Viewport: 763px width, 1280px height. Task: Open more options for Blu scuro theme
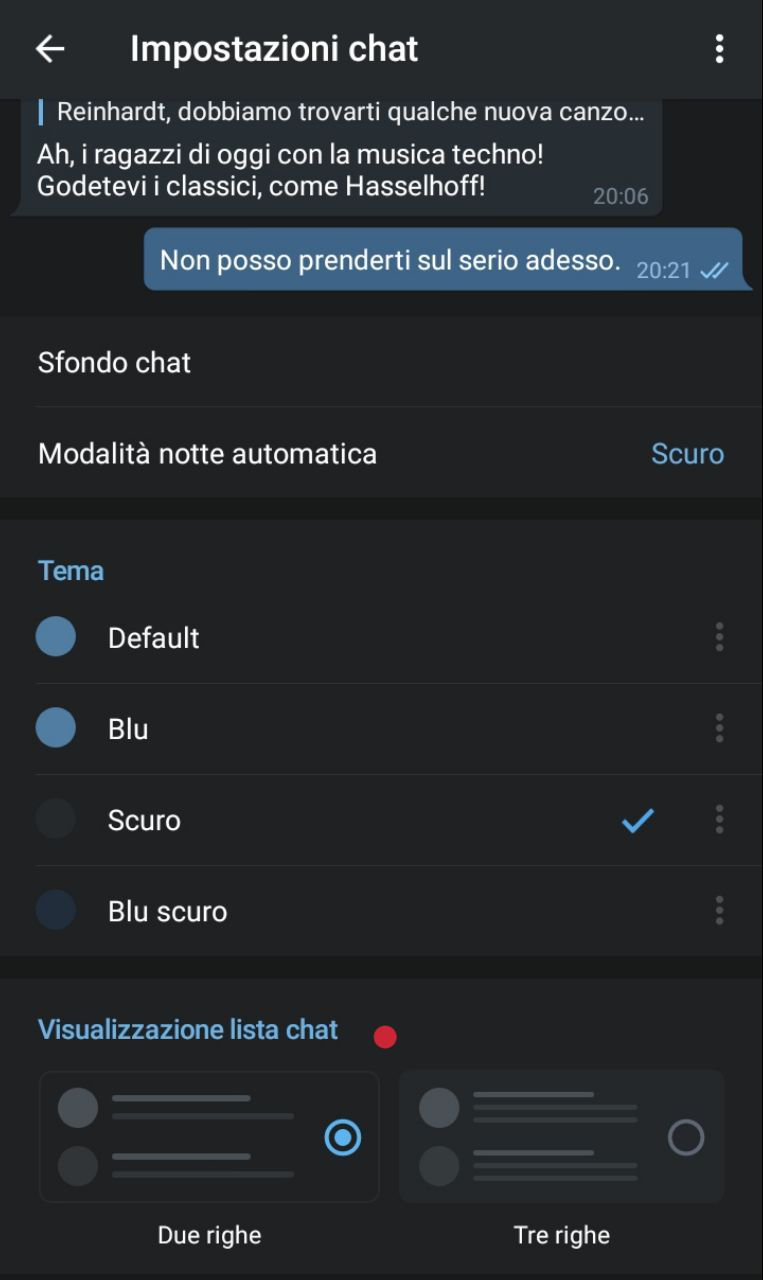pos(719,911)
